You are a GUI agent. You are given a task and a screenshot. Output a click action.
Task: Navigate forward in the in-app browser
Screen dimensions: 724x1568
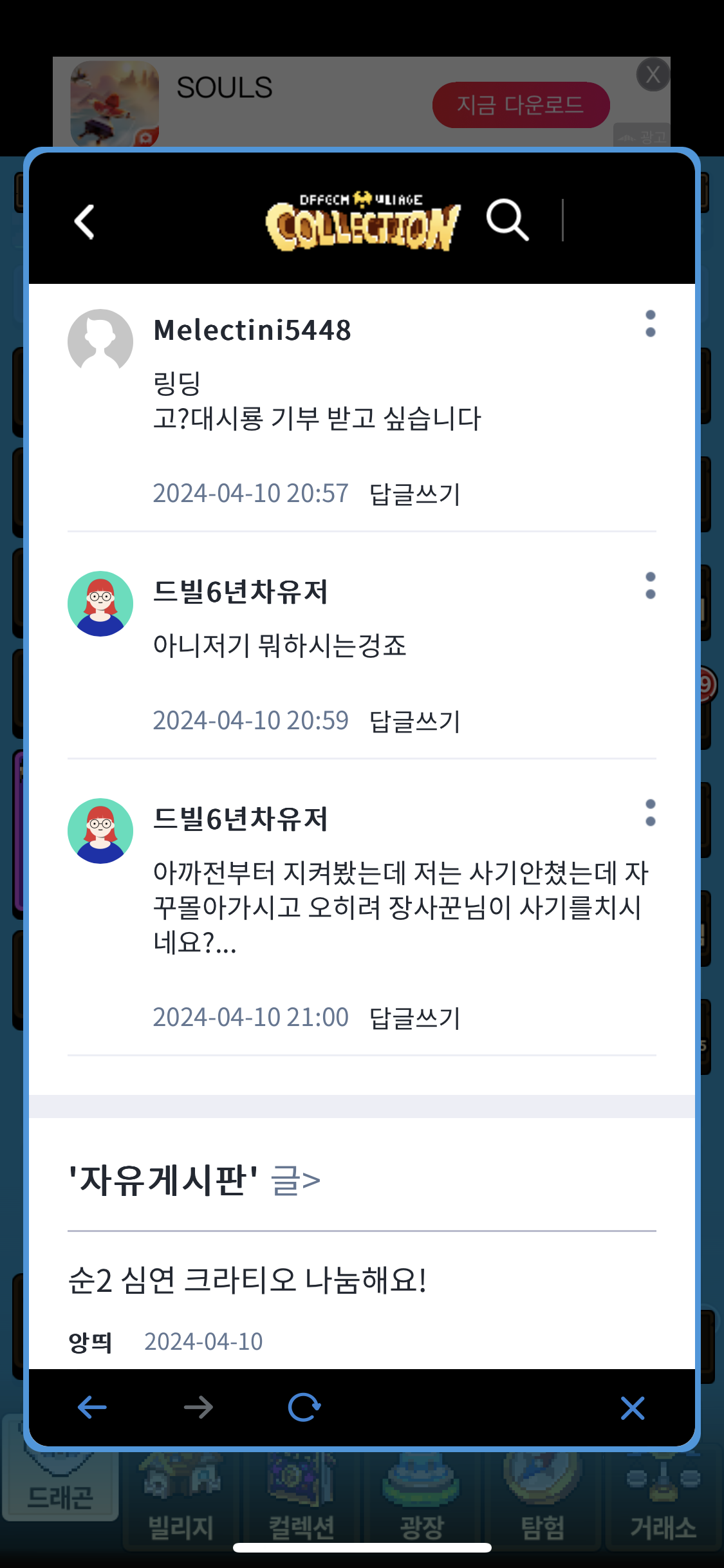tap(198, 1408)
